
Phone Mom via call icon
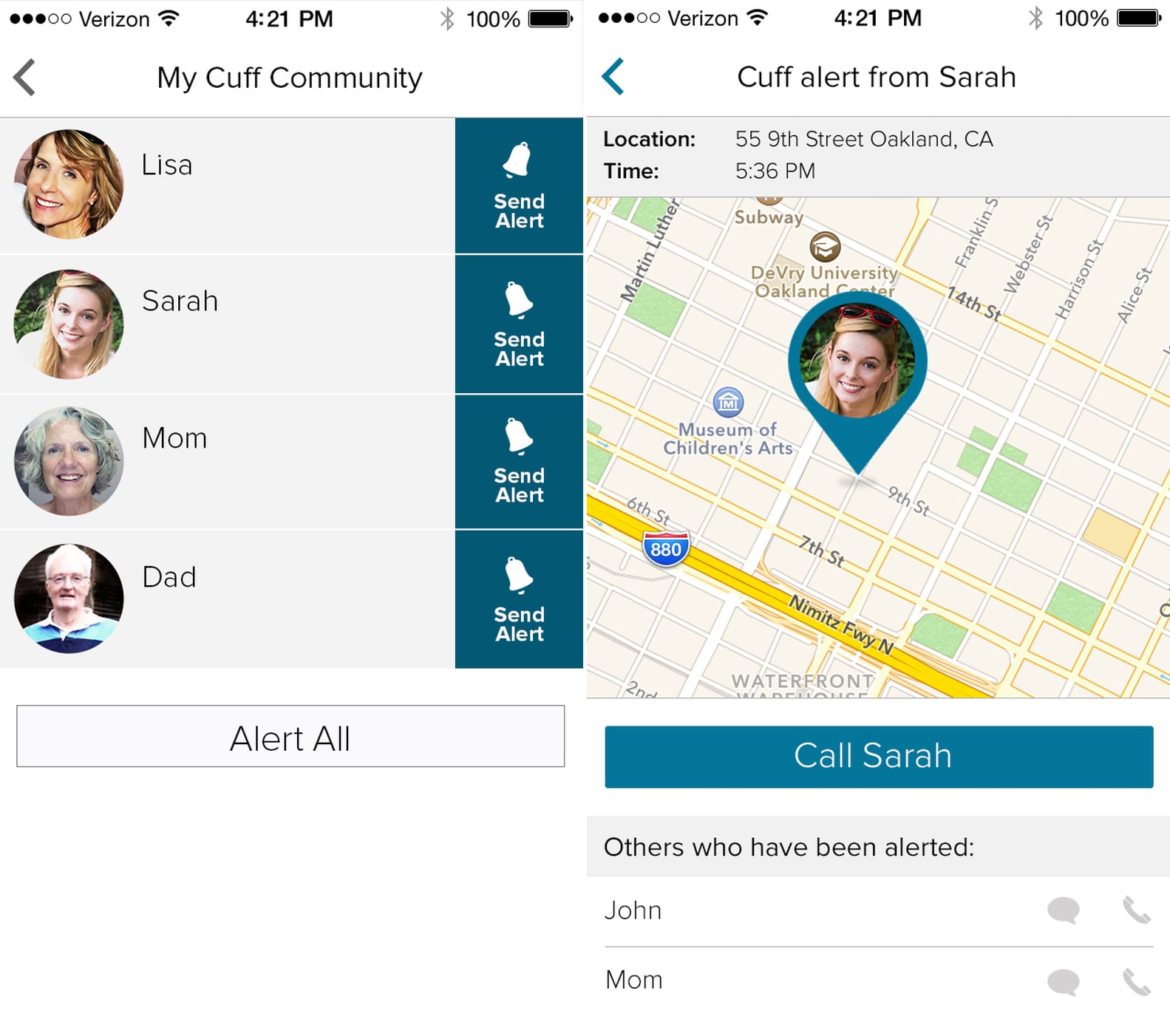tap(1136, 981)
